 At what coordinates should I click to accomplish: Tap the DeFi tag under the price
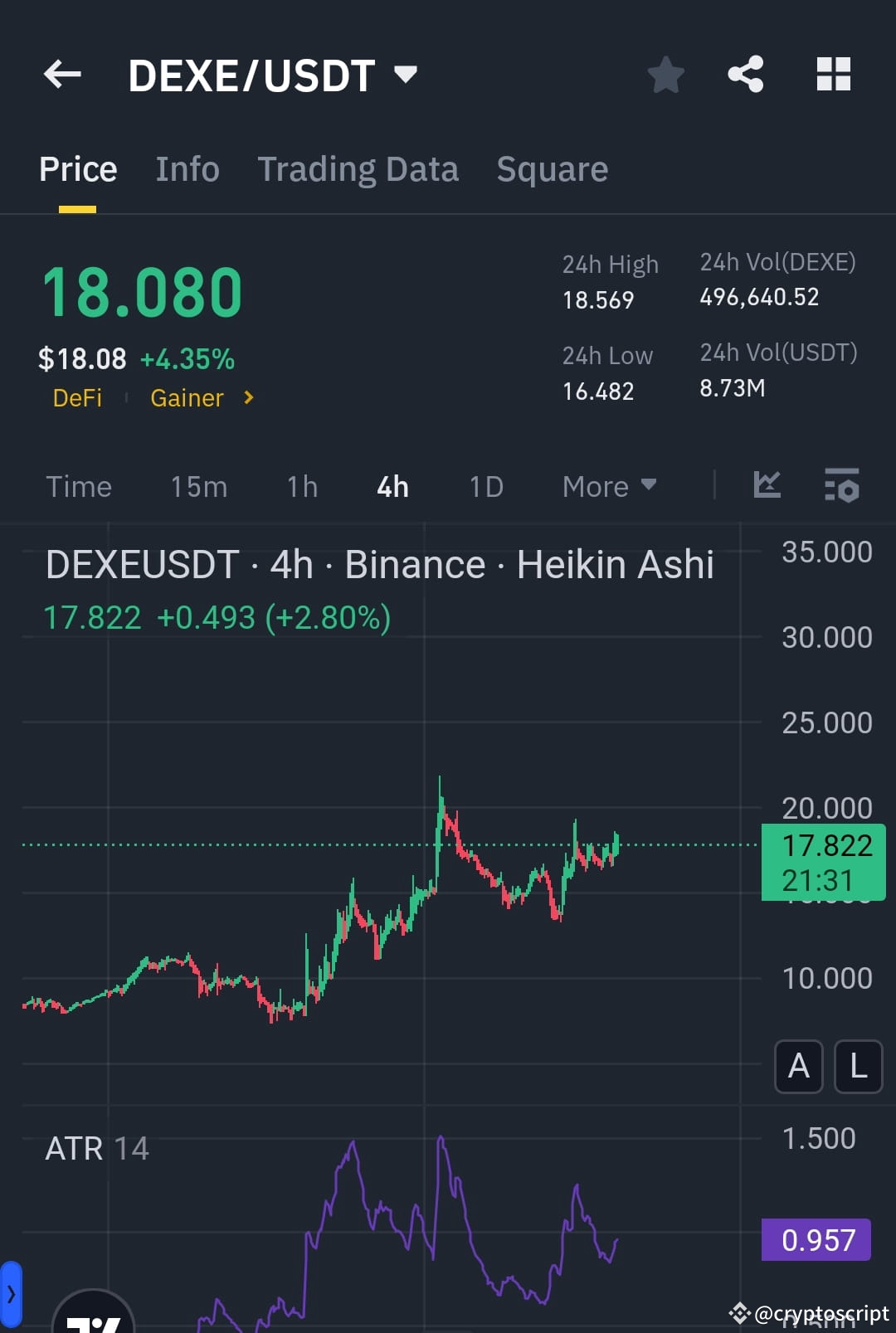click(77, 398)
